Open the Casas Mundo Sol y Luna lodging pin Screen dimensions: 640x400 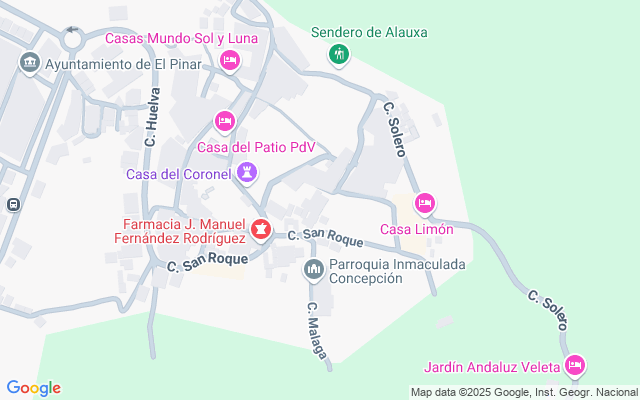click(229, 62)
